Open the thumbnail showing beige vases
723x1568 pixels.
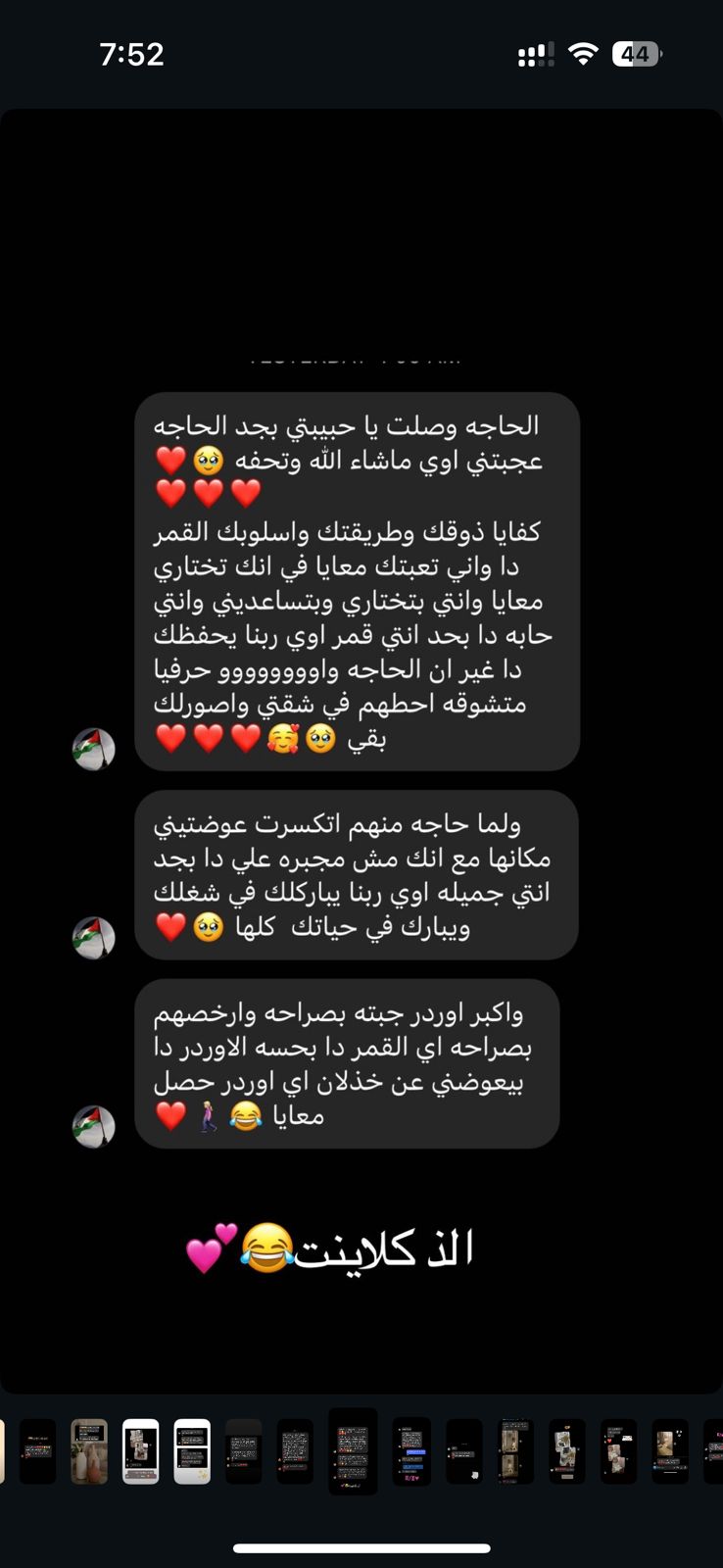click(89, 1451)
